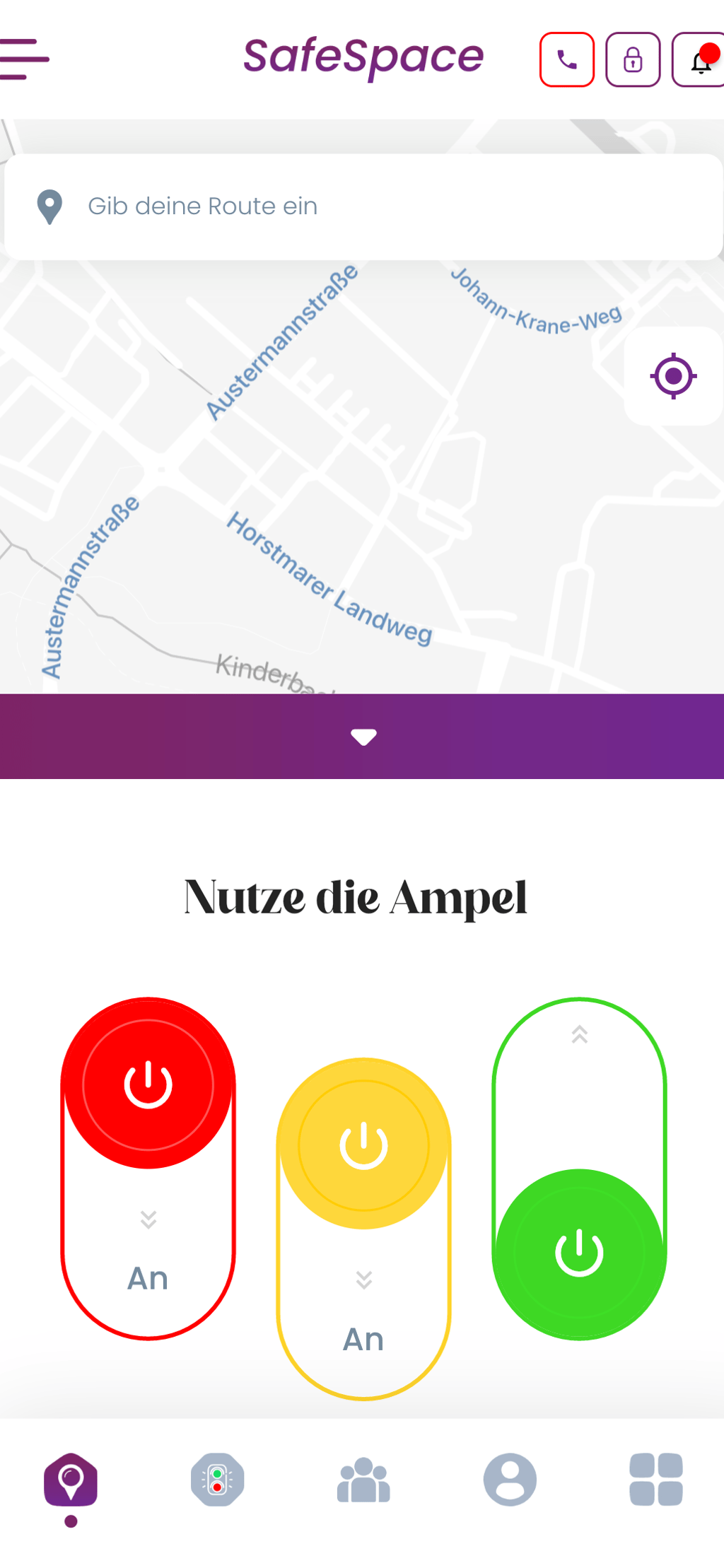This screenshot has height=1568, width=724.
Task: Open the lock security feature
Action: [633, 59]
